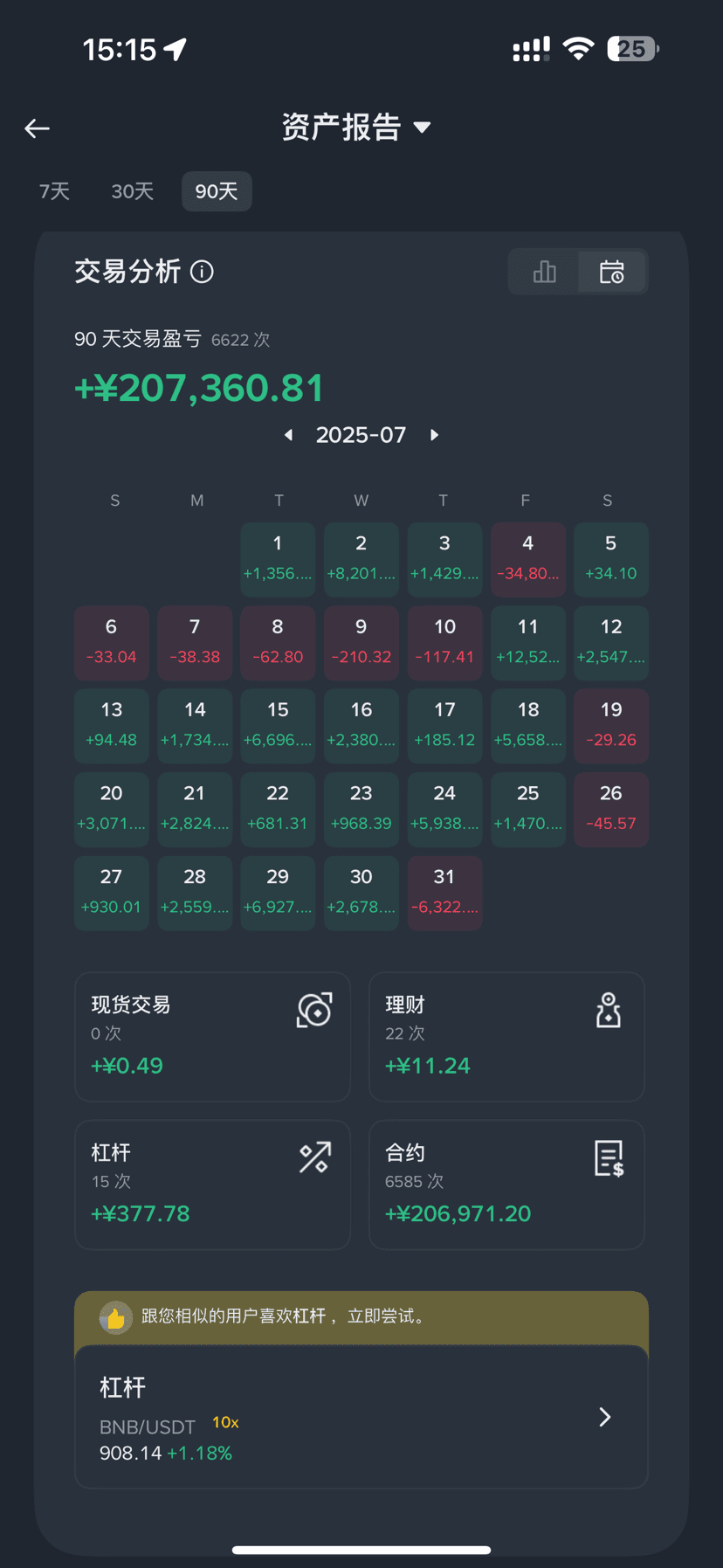Open the 理财 card

pyautogui.click(x=506, y=1036)
